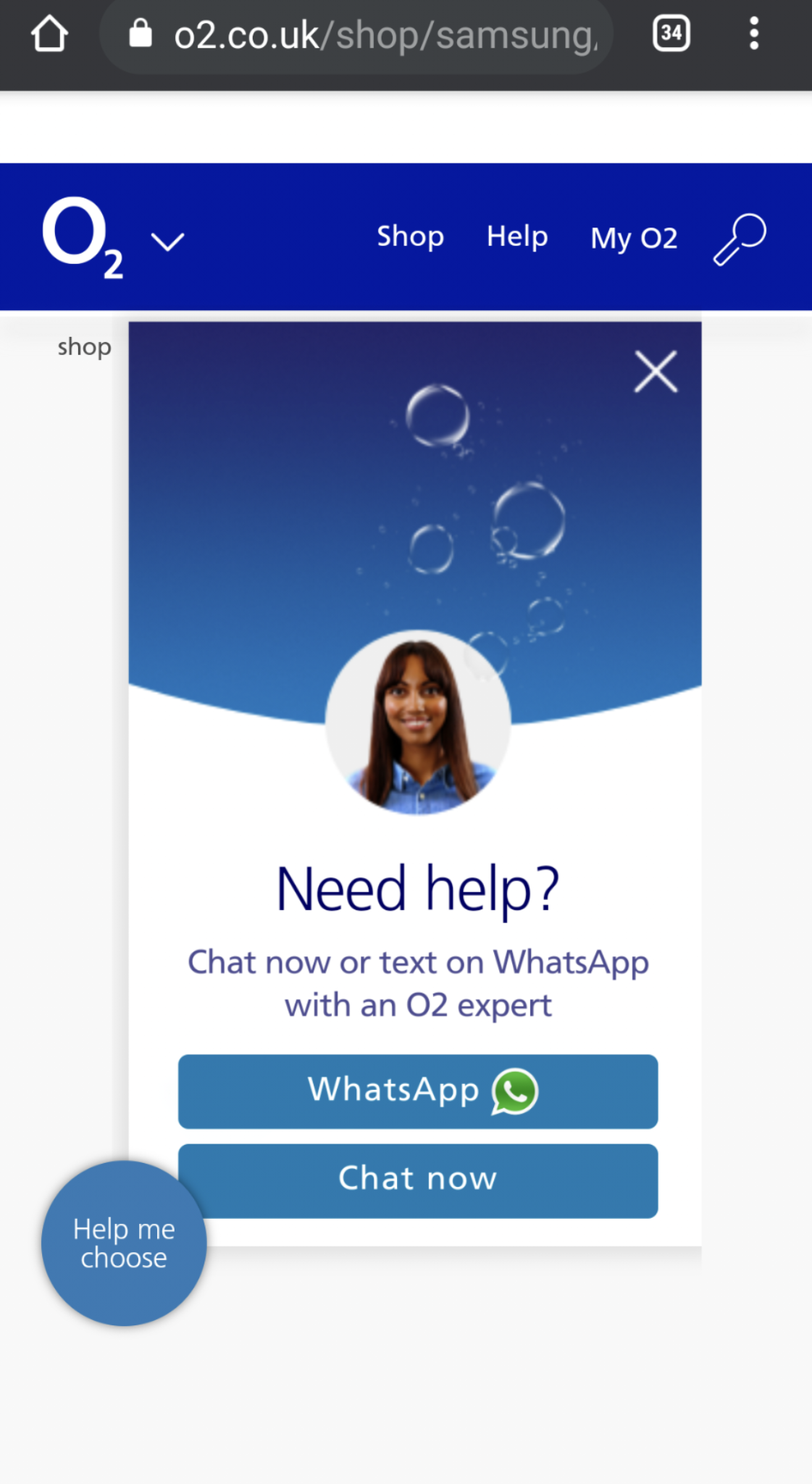
Task: Tap the home icon in the browser toolbar
Action: (48, 33)
